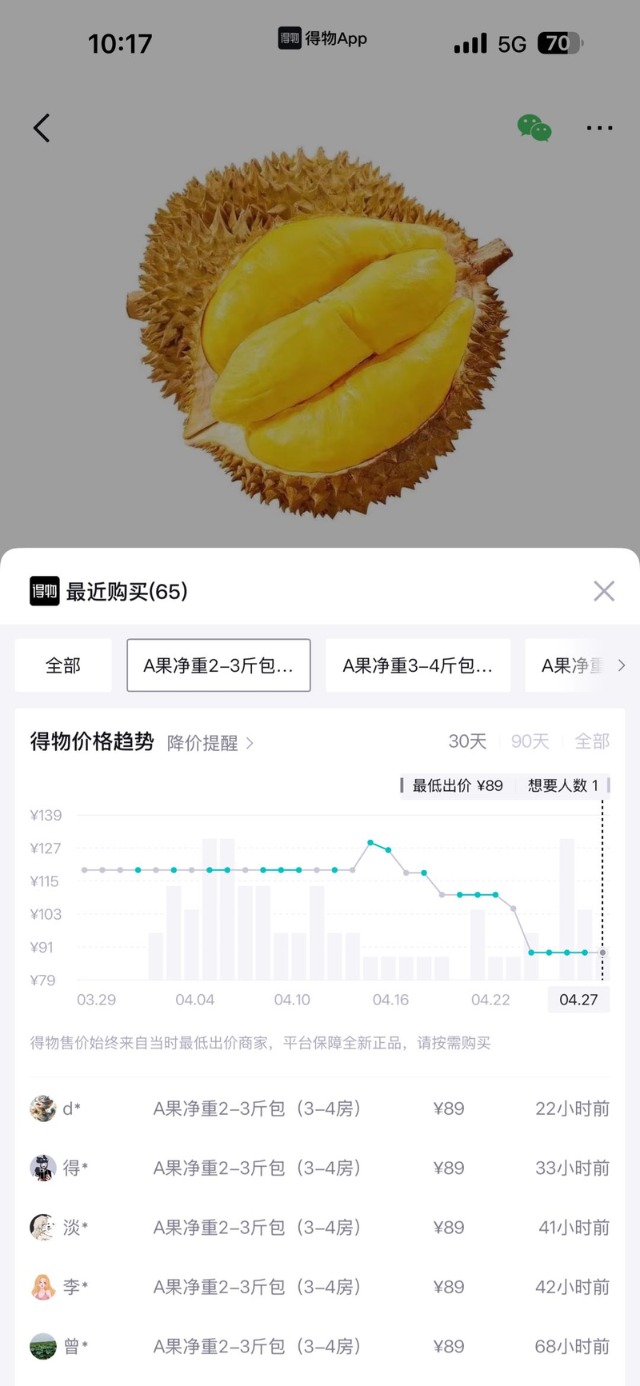The width and height of the screenshot is (640, 1386).
Task: Share via the WeChat icon
Action: 534,128
